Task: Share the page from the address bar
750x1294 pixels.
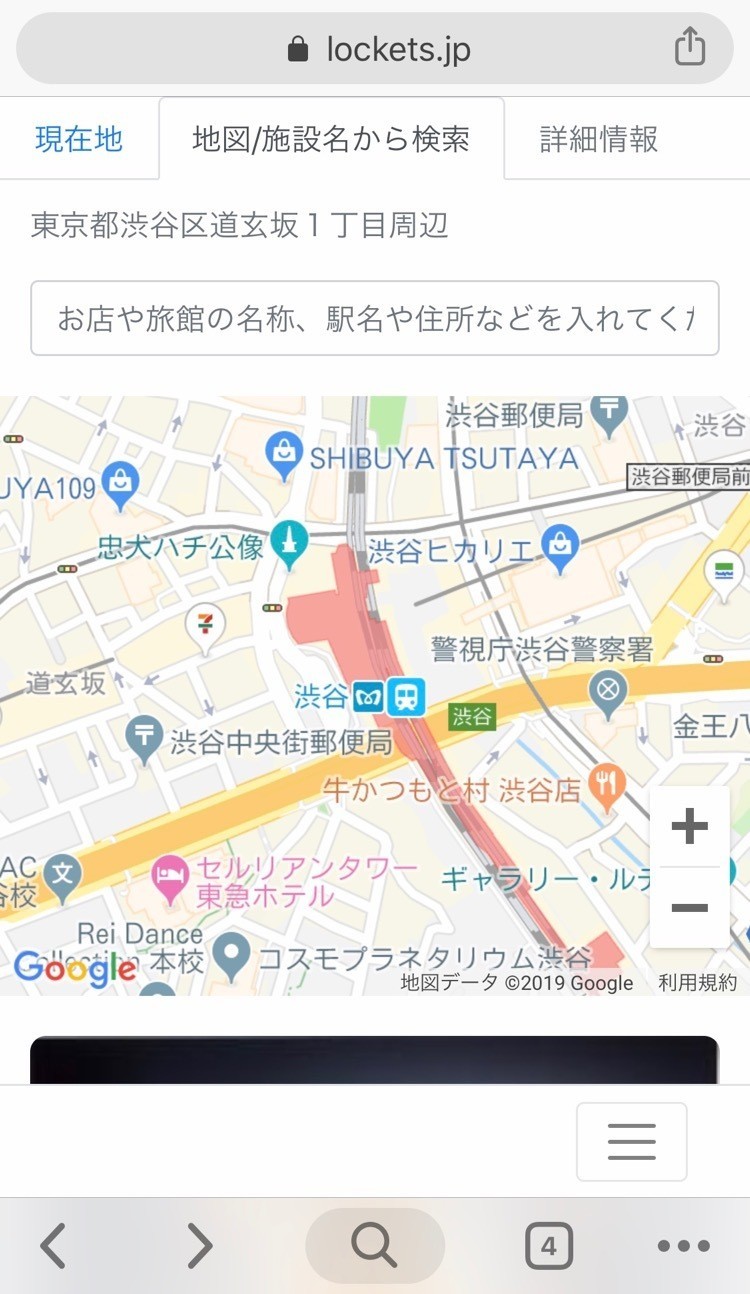Action: point(689,48)
